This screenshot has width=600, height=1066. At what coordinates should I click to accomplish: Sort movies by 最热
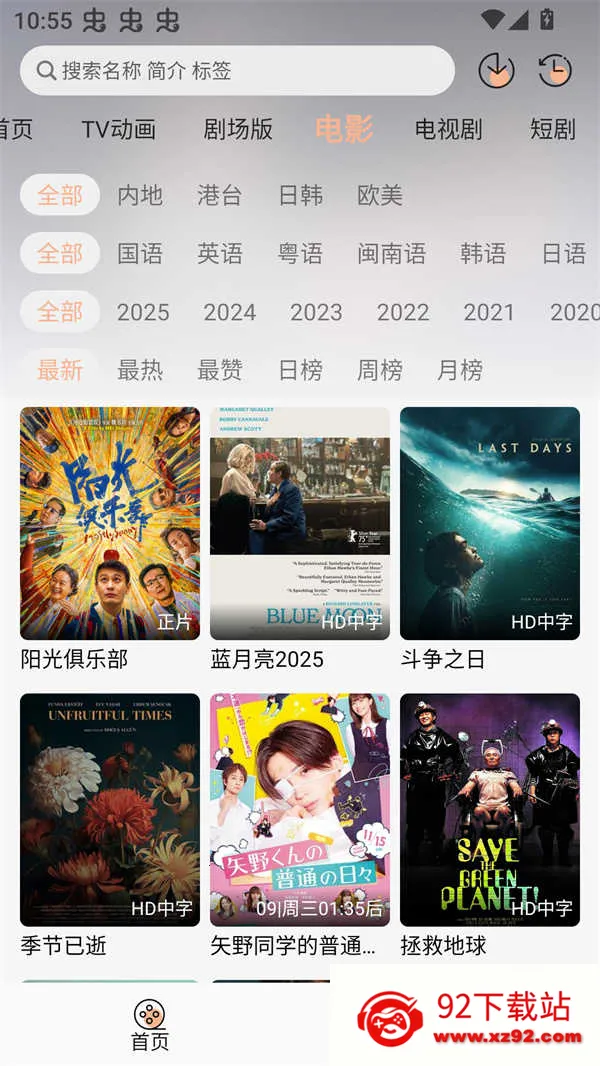pos(140,371)
